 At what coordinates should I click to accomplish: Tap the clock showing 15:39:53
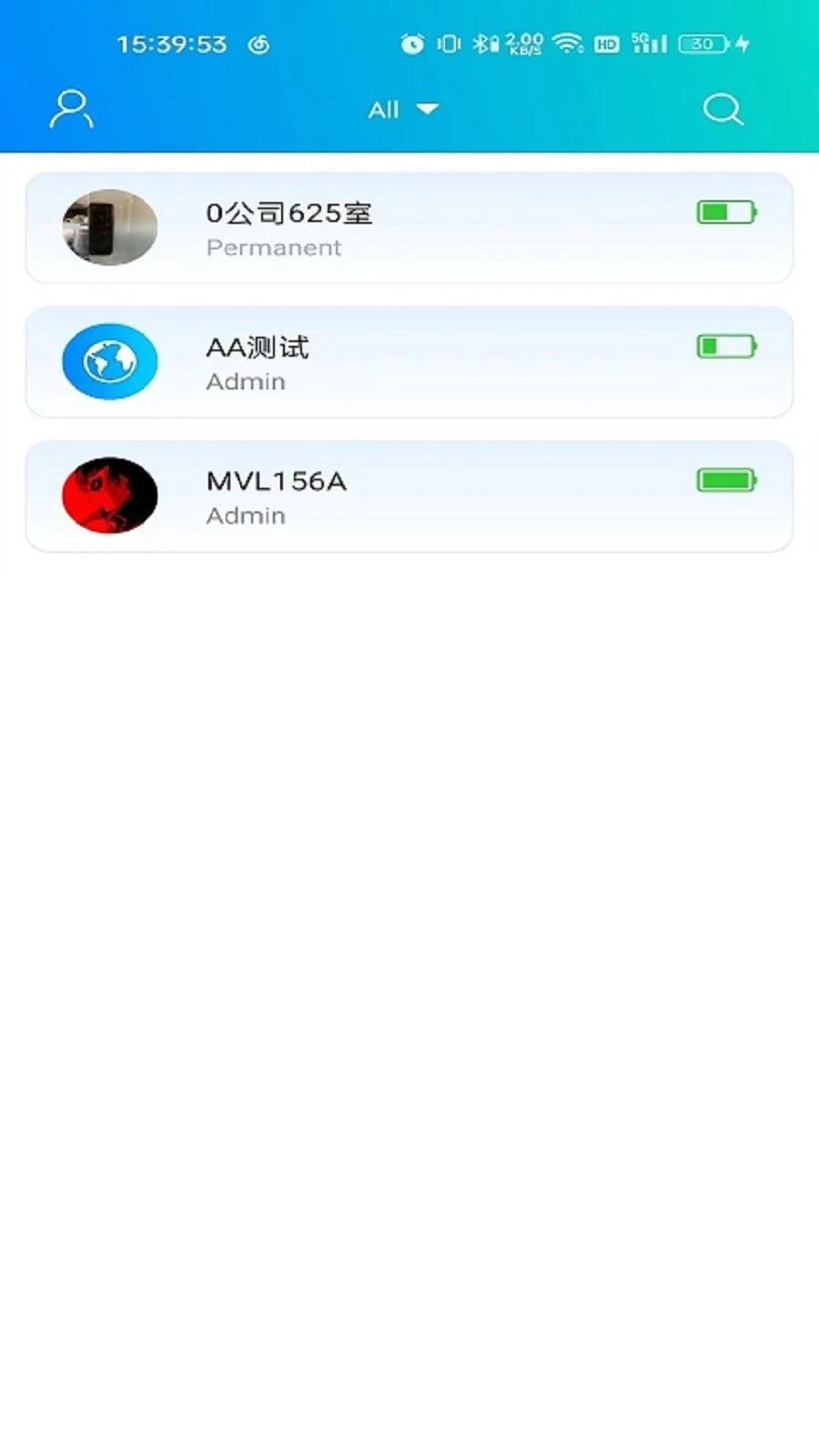click(172, 43)
